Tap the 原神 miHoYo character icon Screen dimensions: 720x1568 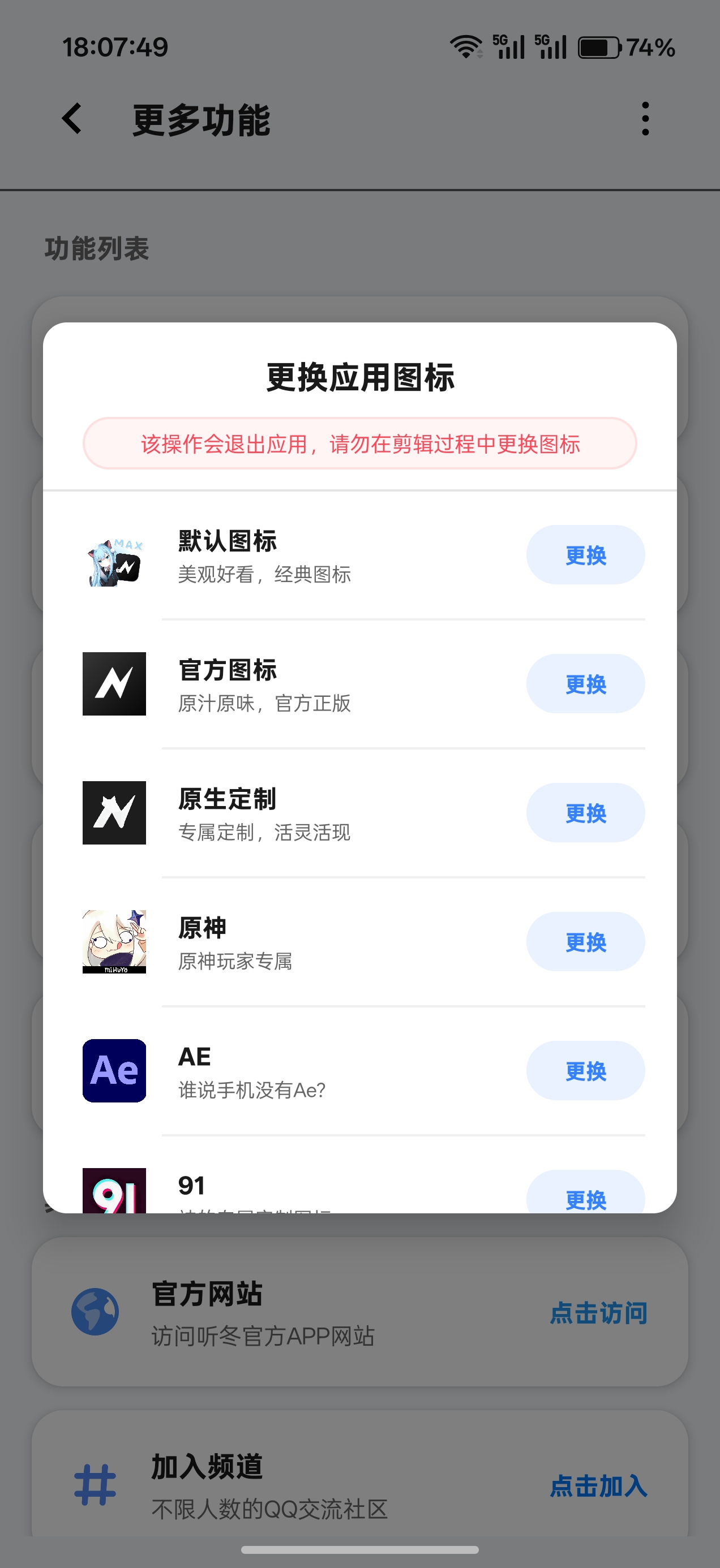113,942
